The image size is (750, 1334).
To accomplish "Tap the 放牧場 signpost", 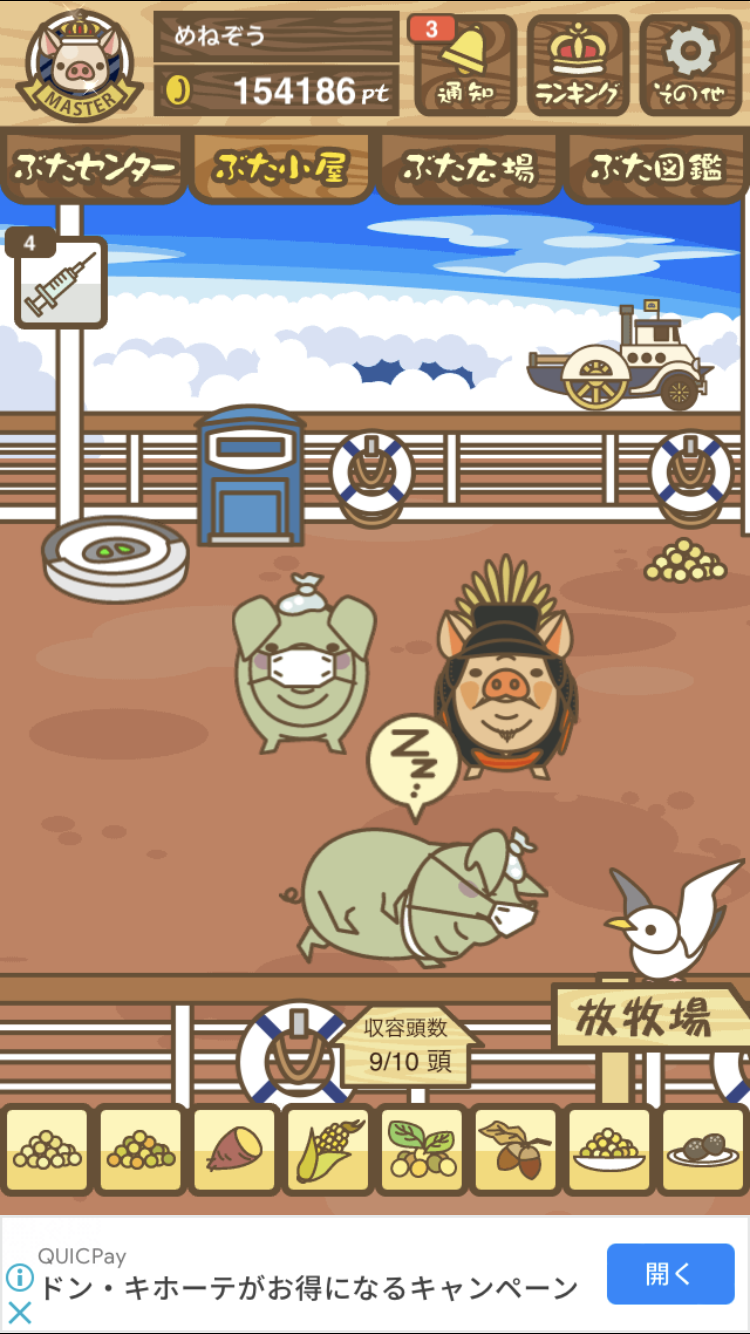I will (647, 1017).
